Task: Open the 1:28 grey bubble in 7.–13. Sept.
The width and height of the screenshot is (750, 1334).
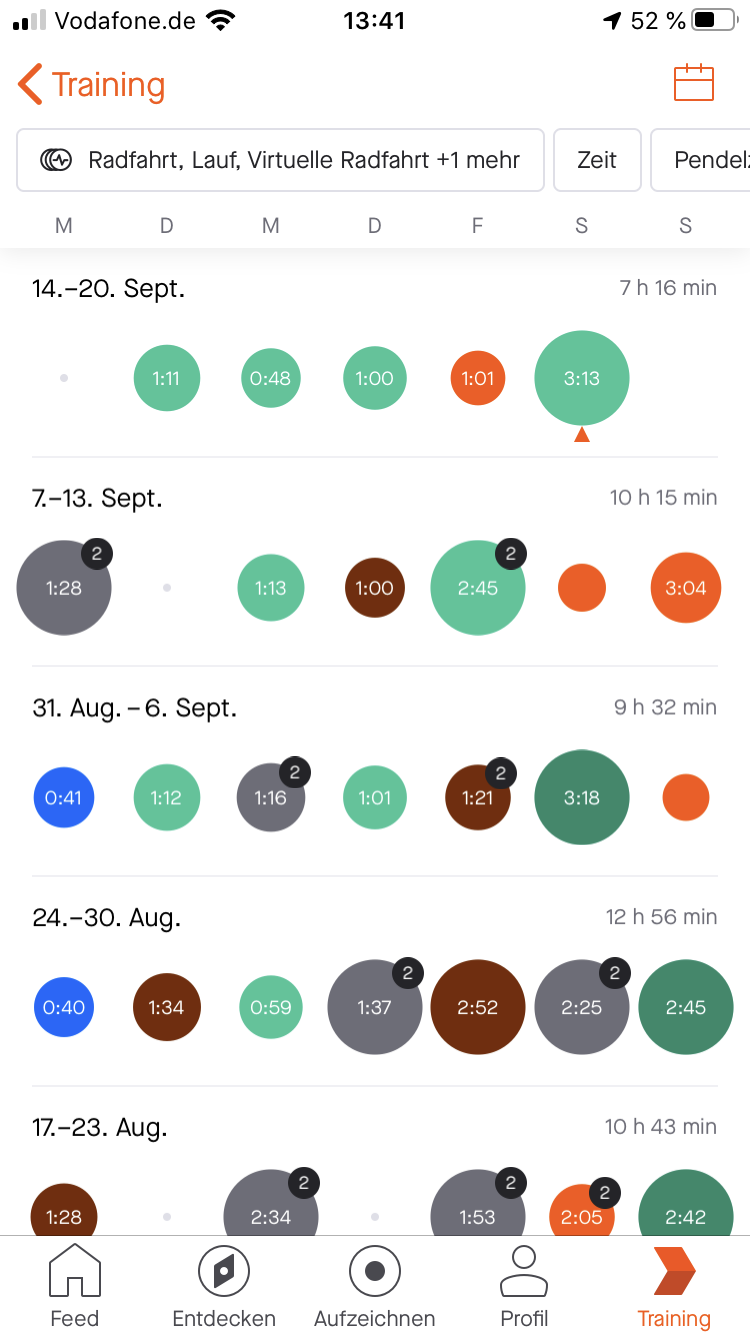Action: click(64, 588)
